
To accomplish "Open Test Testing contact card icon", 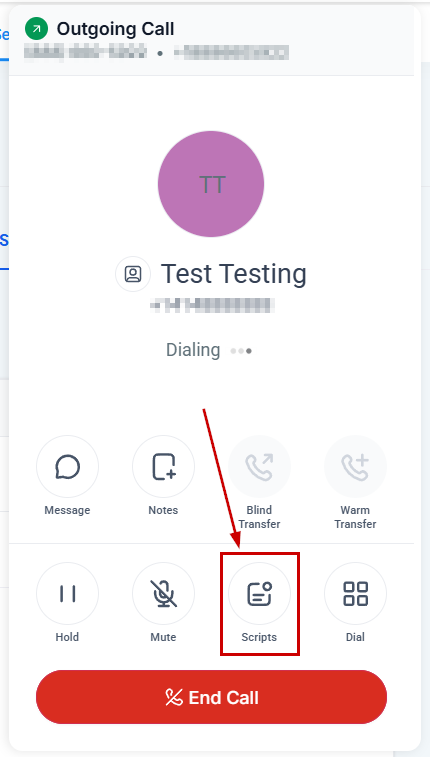I will [x=133, y=274].
